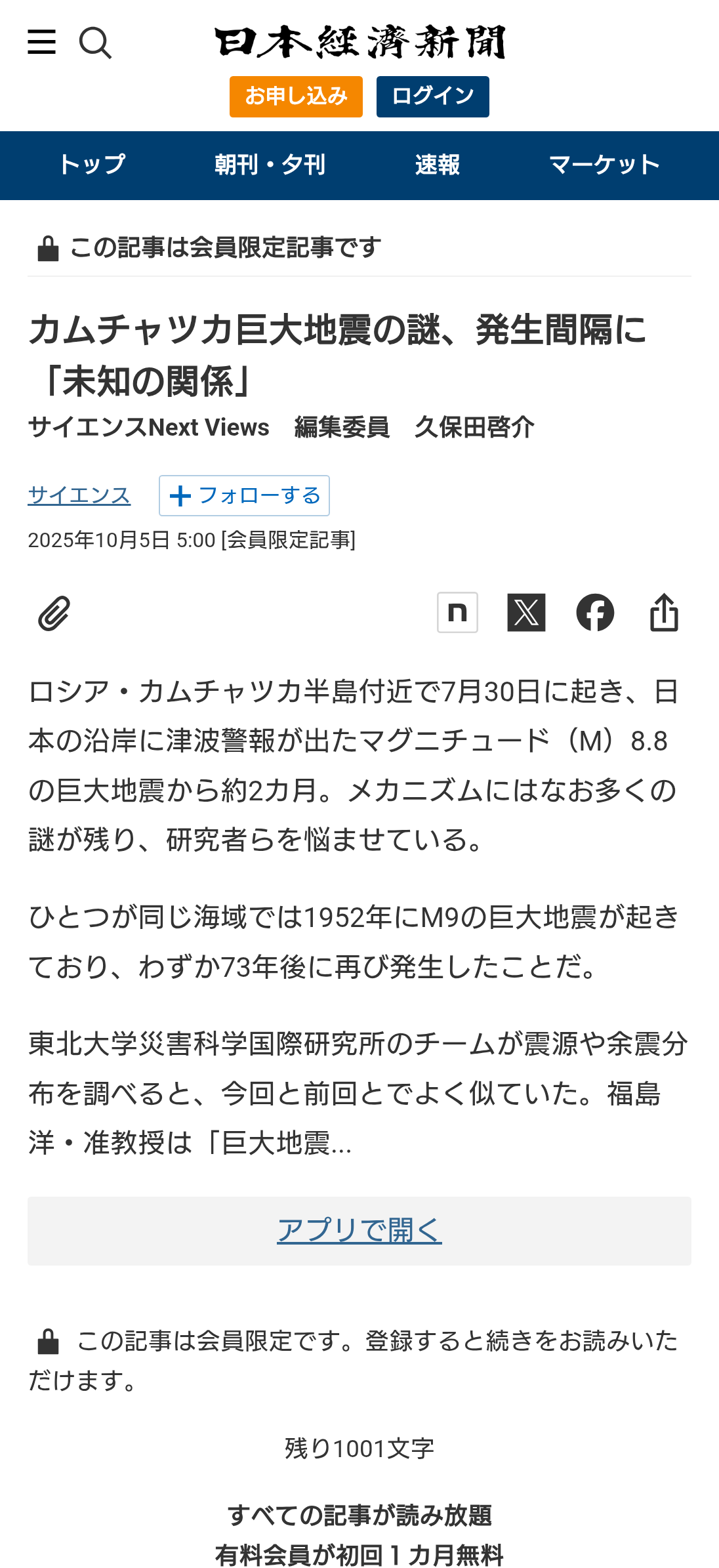719x1568 pixels.
Task: Switch to the トップ tab
Action: point(92,165)
